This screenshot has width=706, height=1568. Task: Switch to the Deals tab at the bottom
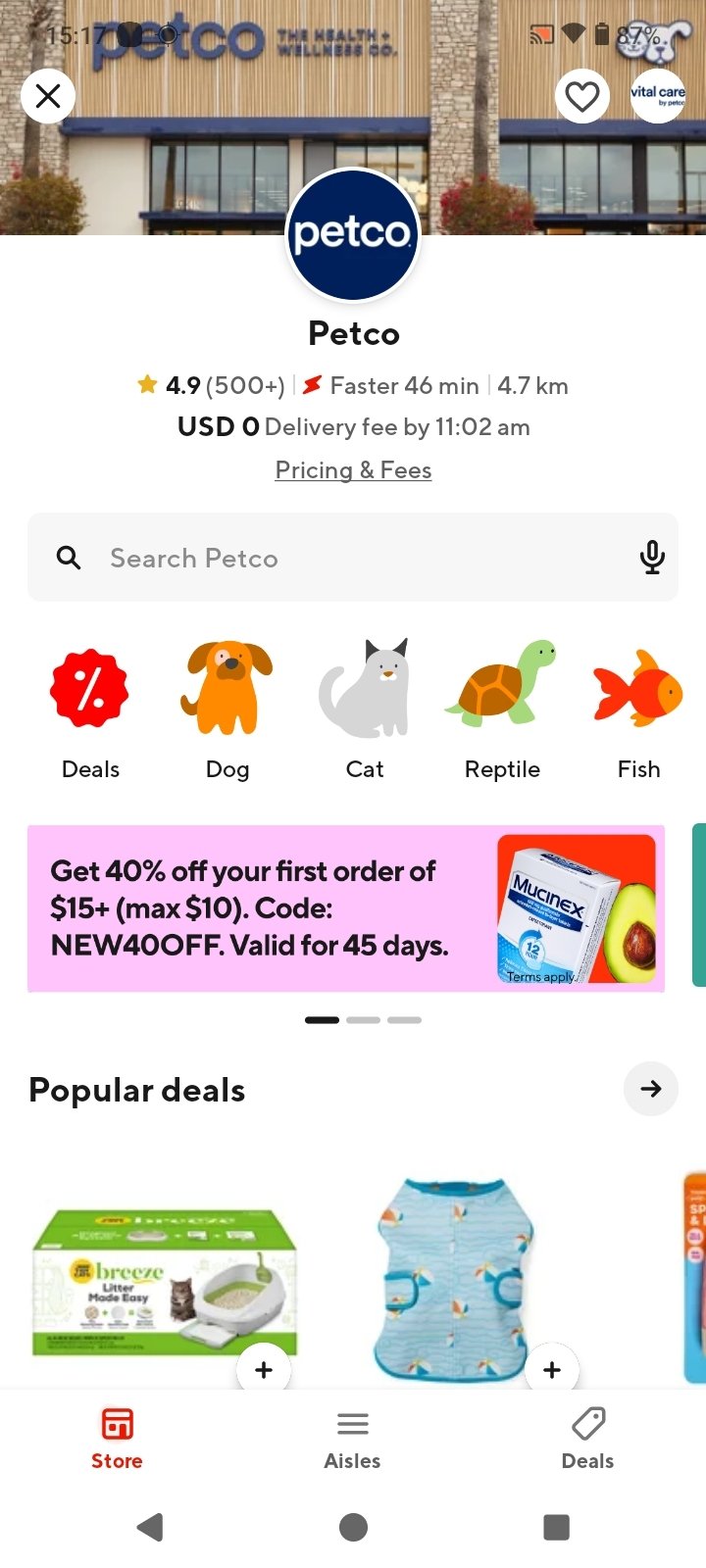tap(587, 1439)
